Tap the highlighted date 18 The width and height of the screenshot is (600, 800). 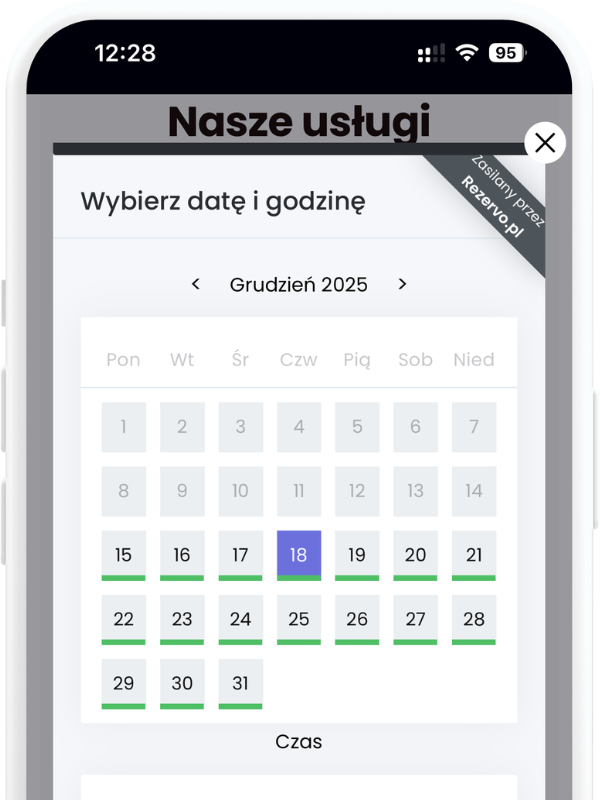299,555
